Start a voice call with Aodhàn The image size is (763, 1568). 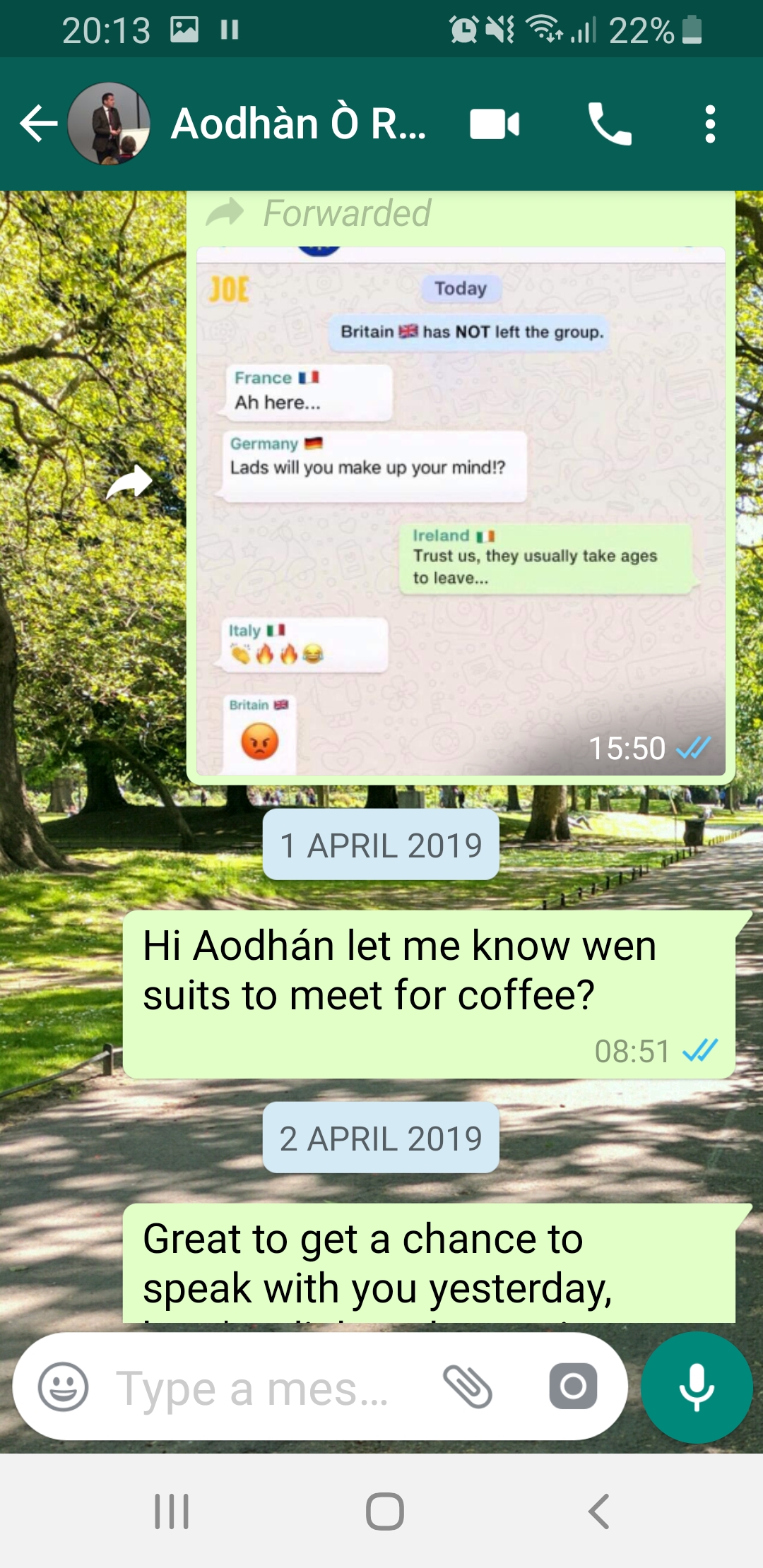(609, 124)
